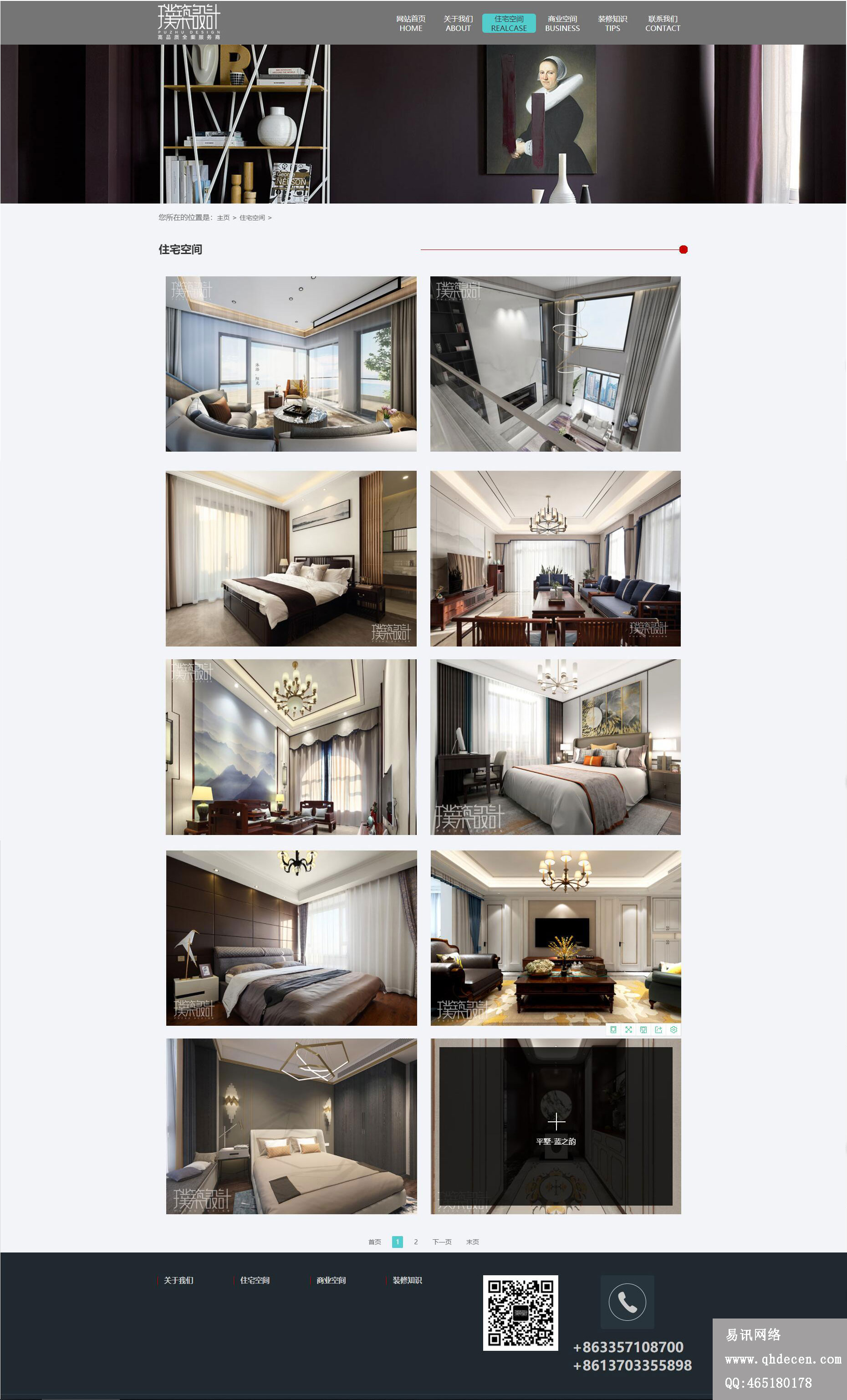Select the 住宅空间 REALCASE nav item
847x1400 pixels.
508,23
